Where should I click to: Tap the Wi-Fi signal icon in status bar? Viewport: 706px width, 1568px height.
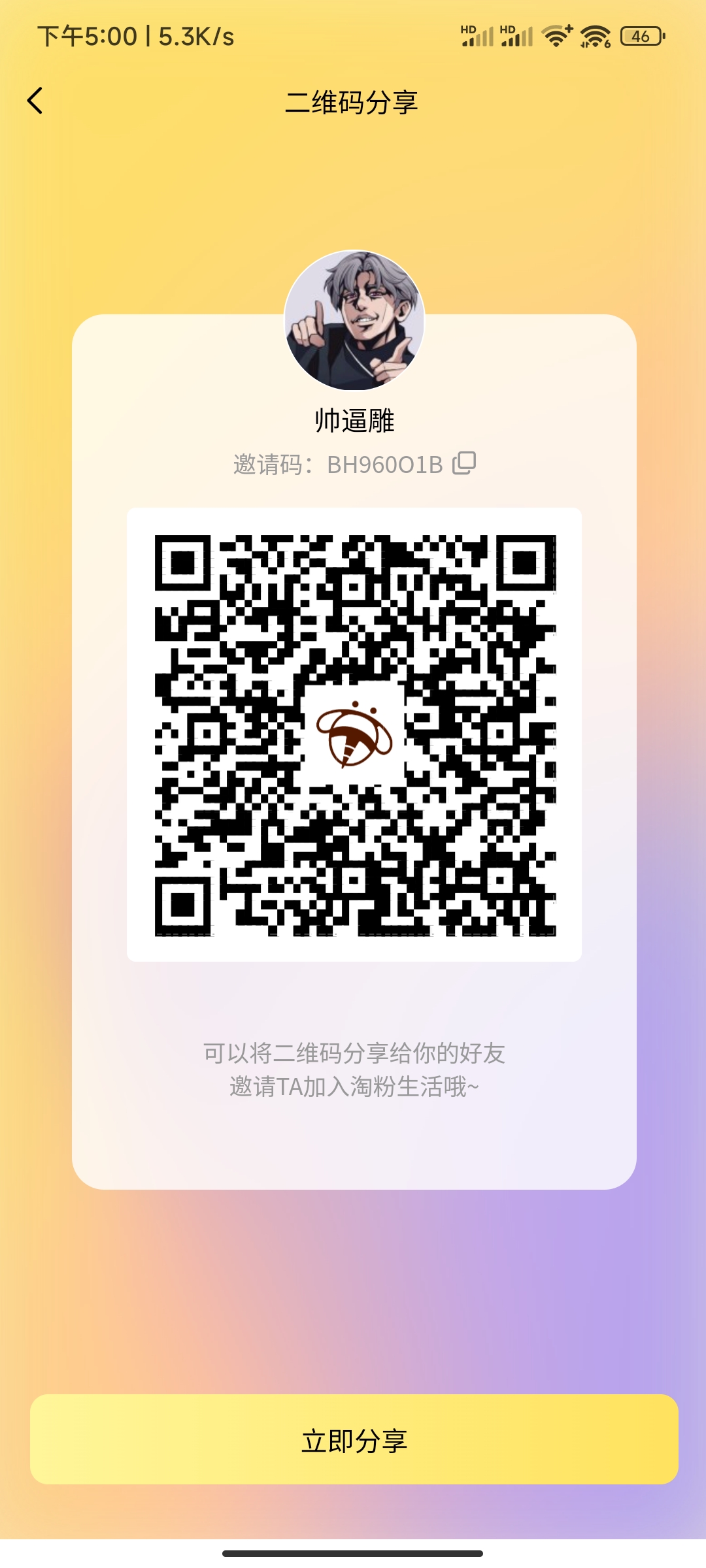[x=556, y=37]
